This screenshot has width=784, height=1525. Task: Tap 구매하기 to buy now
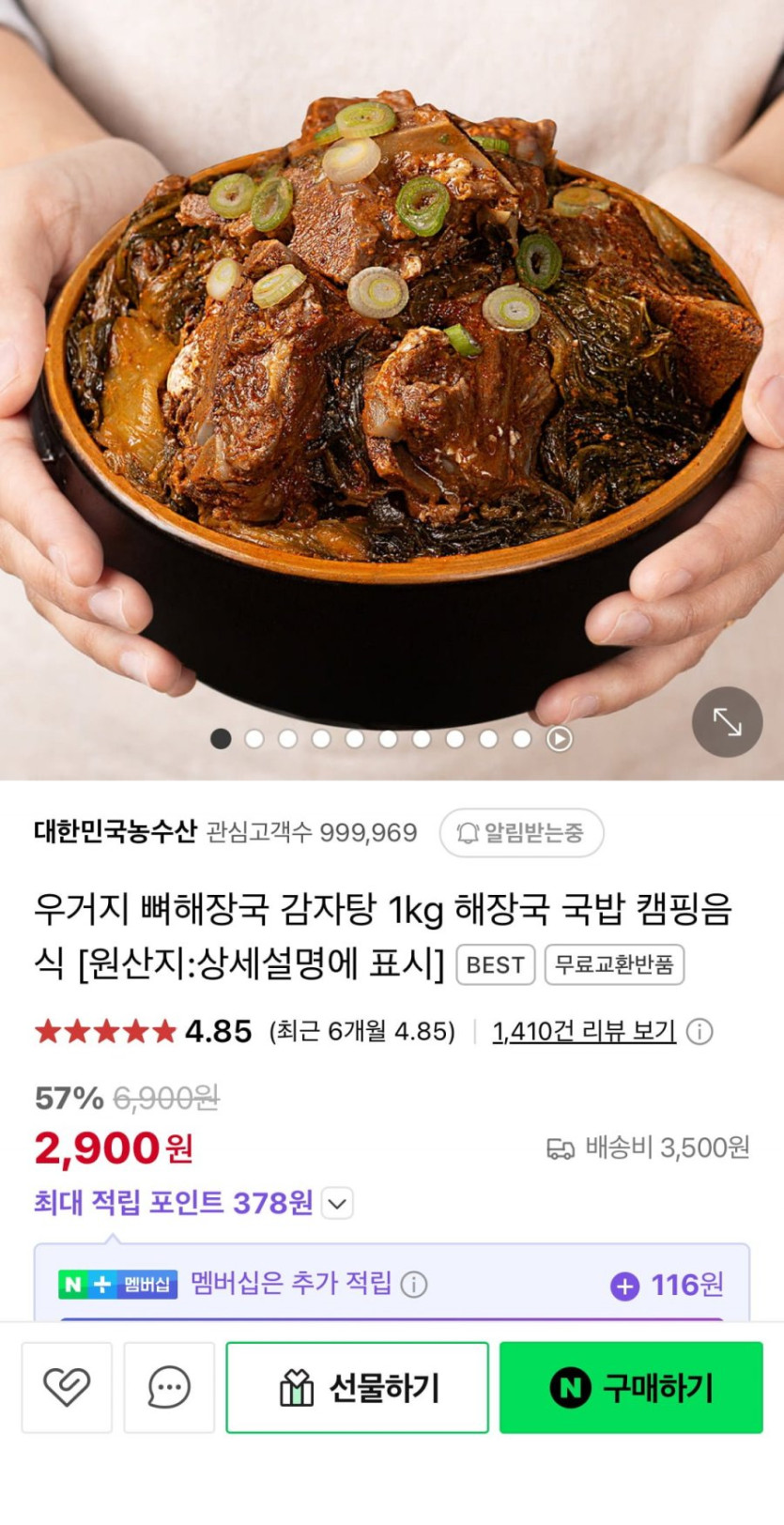coord(631,1387)
